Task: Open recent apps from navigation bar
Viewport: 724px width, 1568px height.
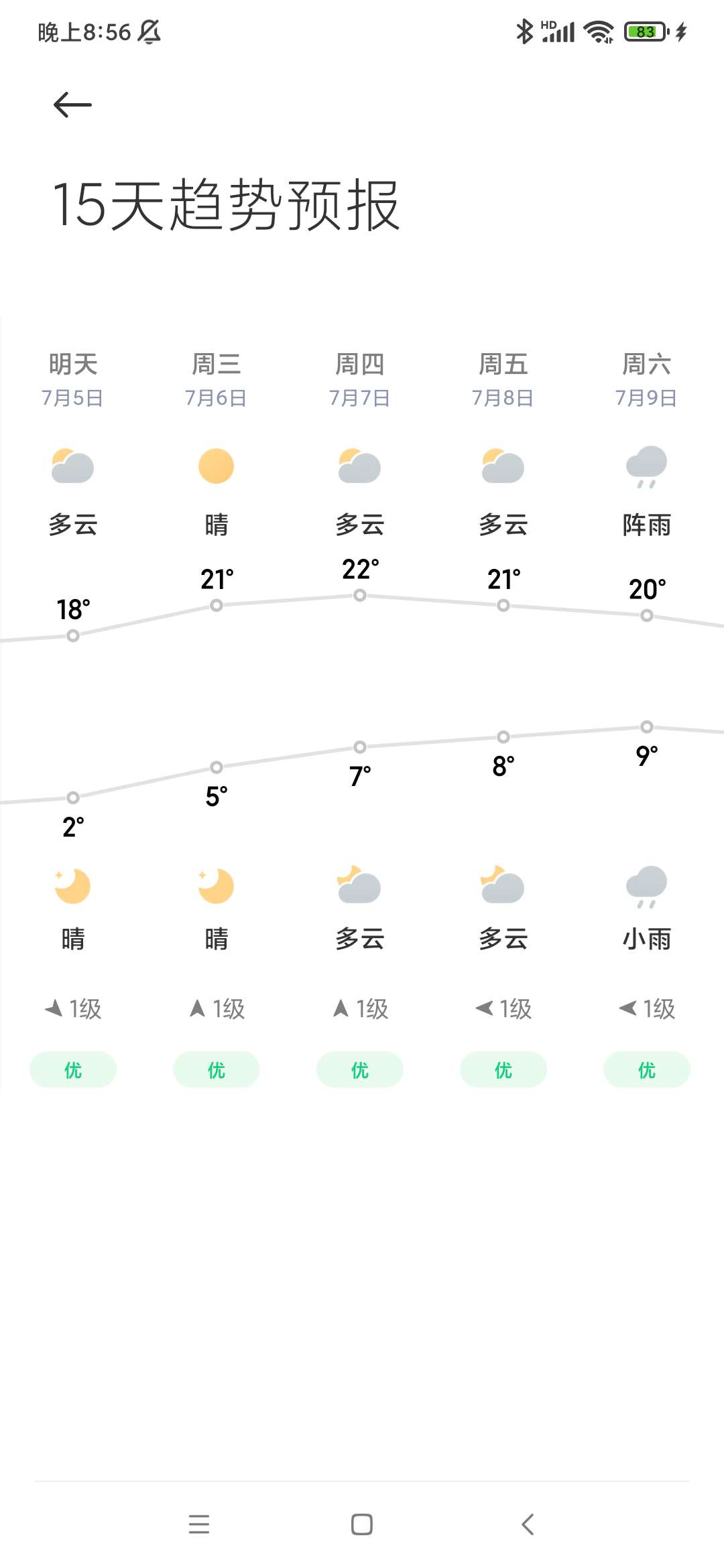Action: click(199, 1524)
